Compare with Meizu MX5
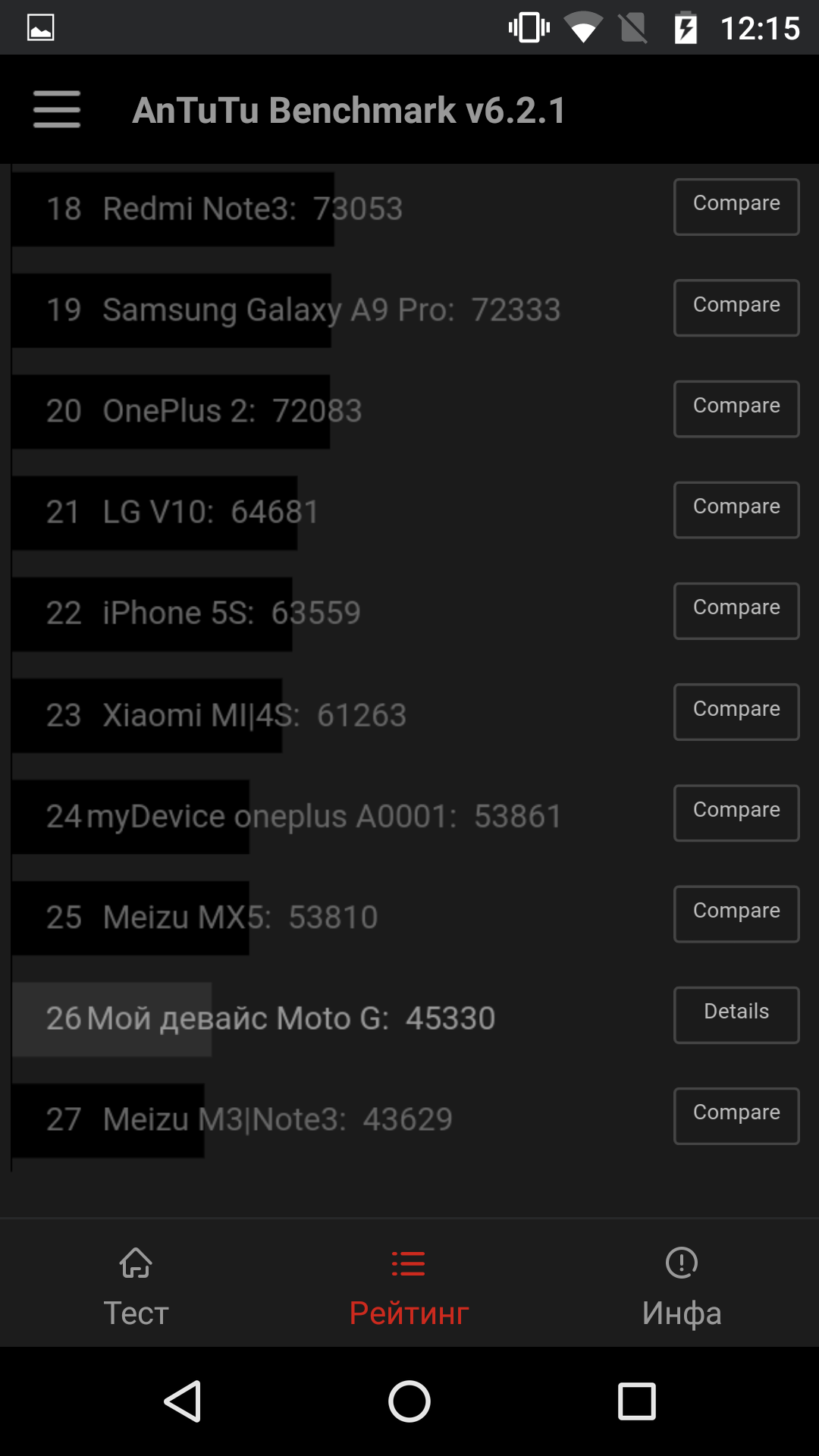This screenshot has height=1456, width=819. pos(736,914)
